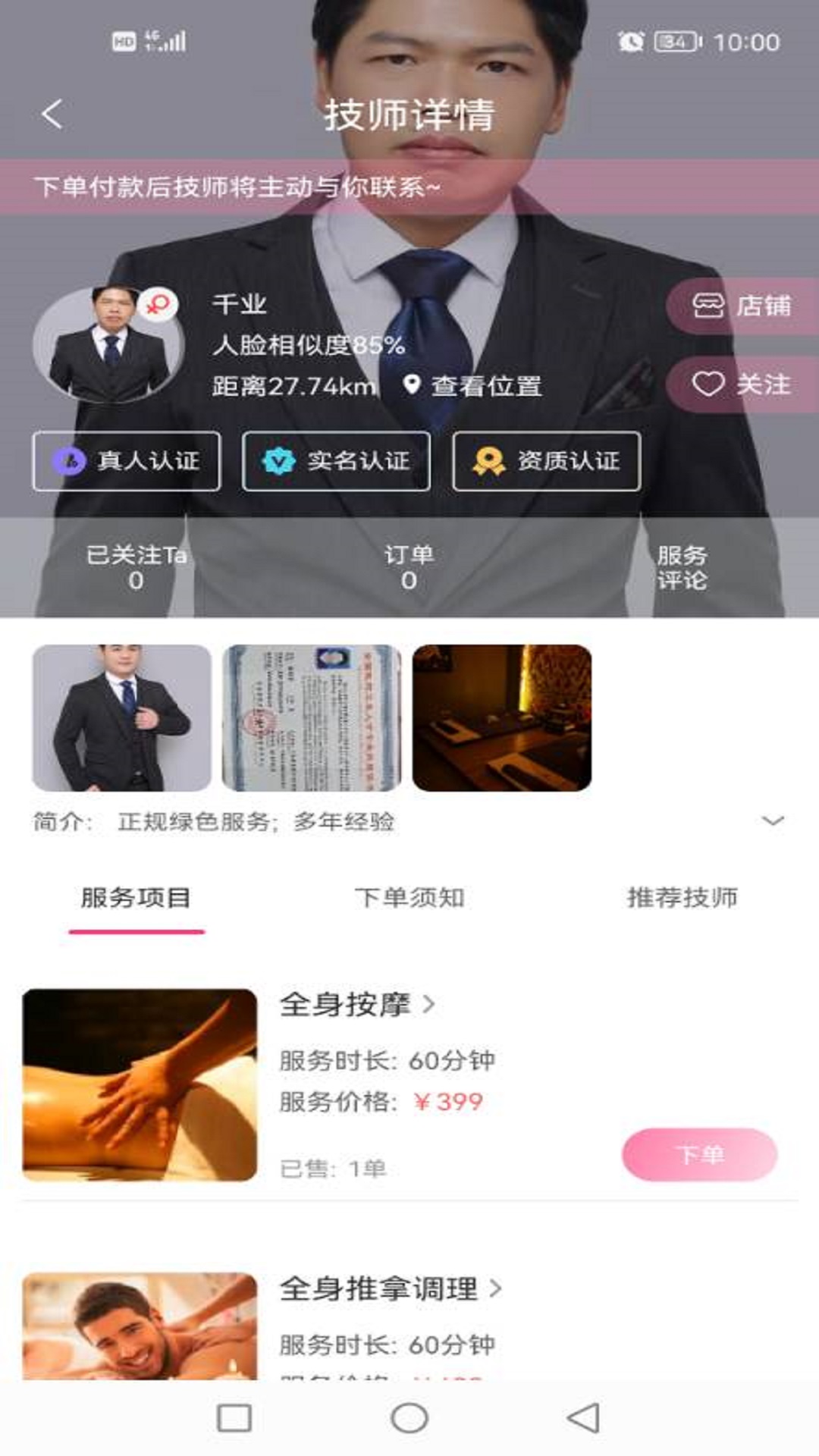Switch to the 推荐技师 tab

click(682, 898)
